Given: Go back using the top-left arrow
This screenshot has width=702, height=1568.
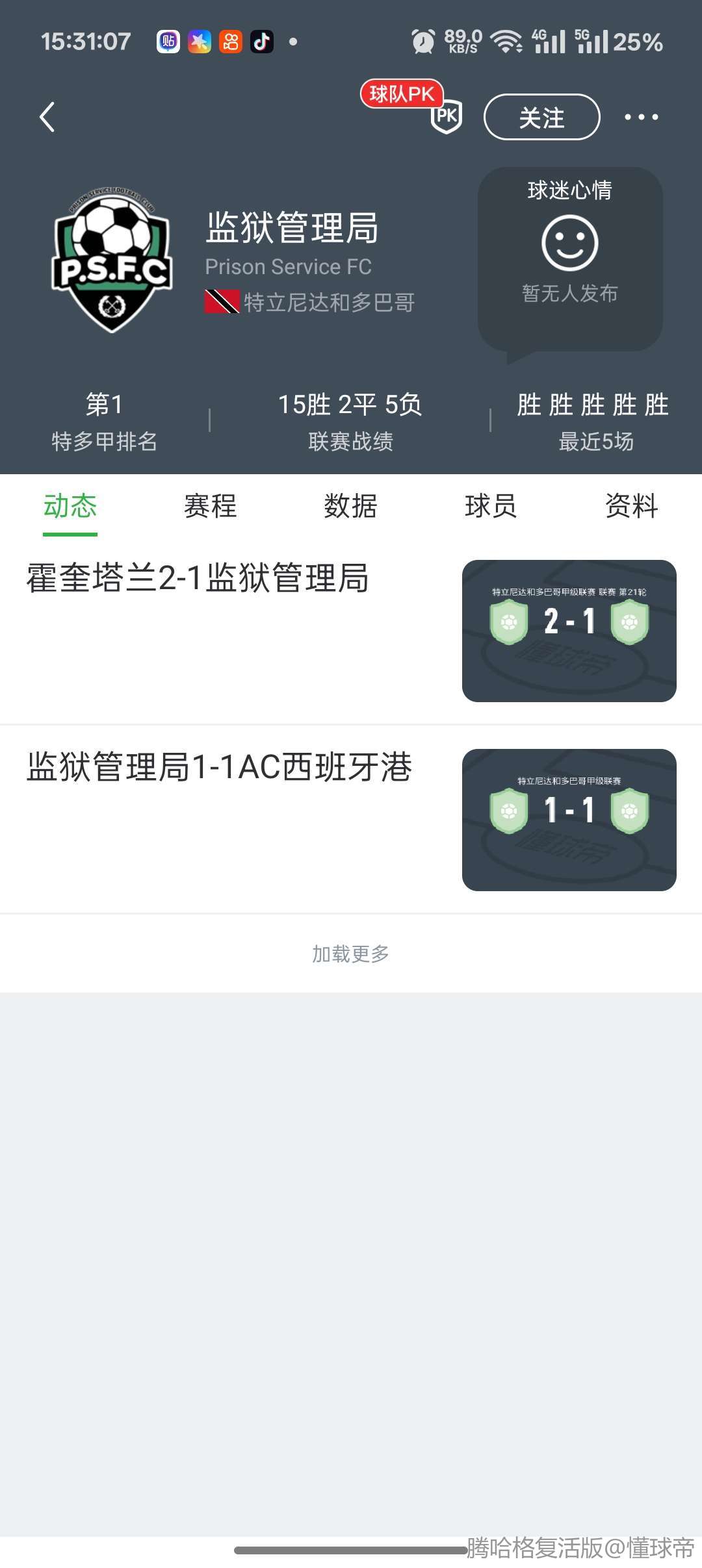Looking at the screenshot, I should [x=47, y=118].
